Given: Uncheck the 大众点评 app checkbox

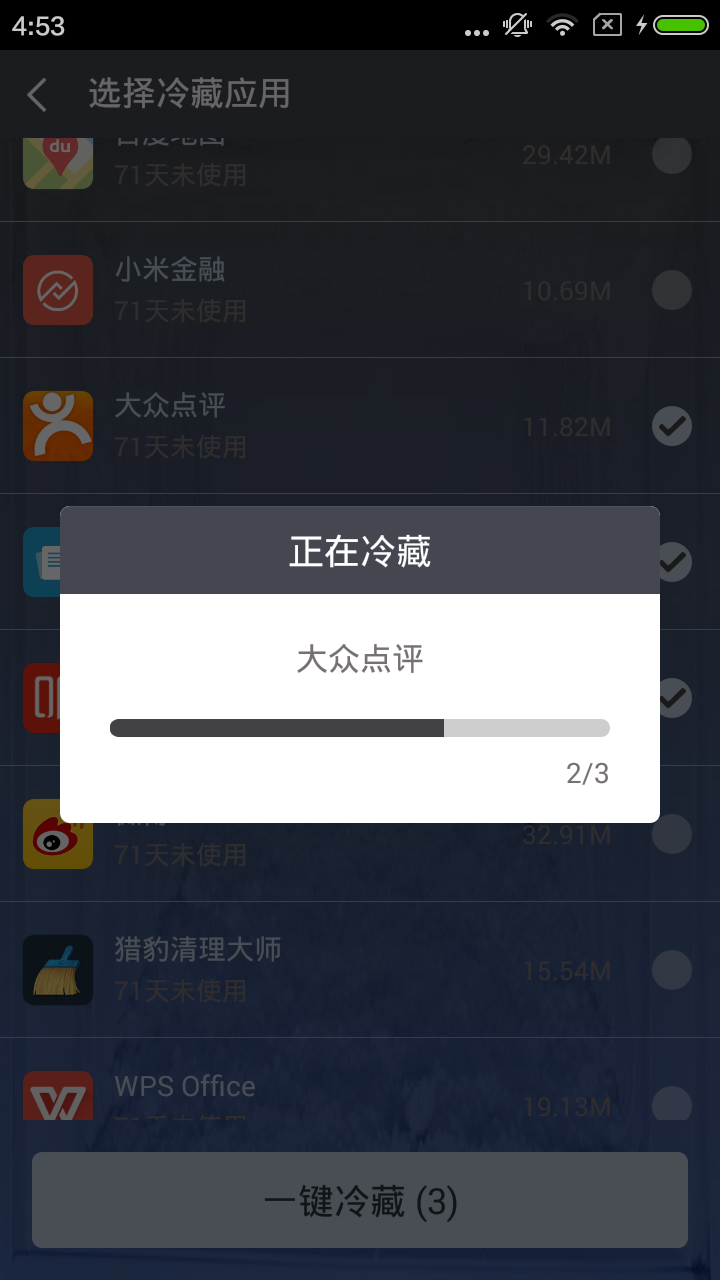Looking at the screenshot, I should [671, 427].
